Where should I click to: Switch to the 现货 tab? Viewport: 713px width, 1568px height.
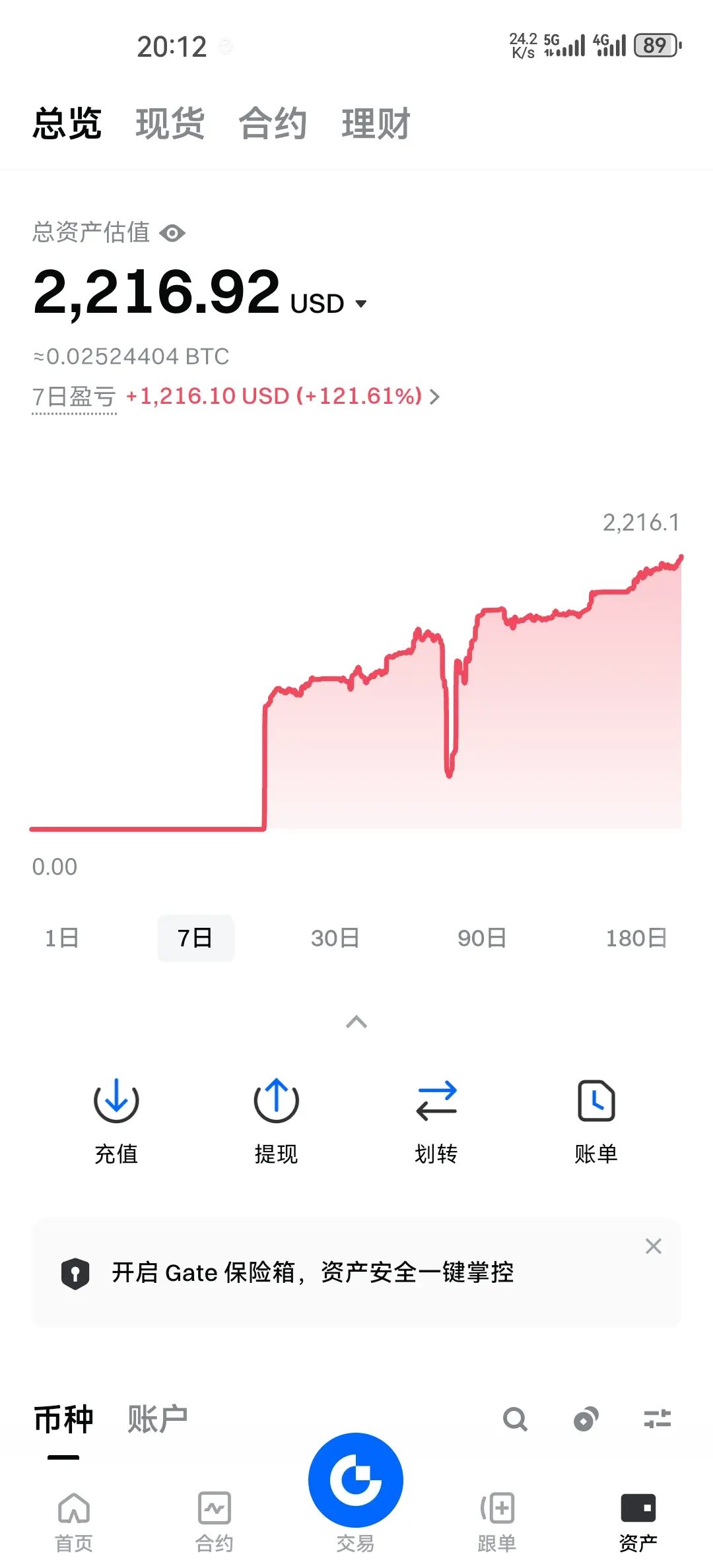170,123
